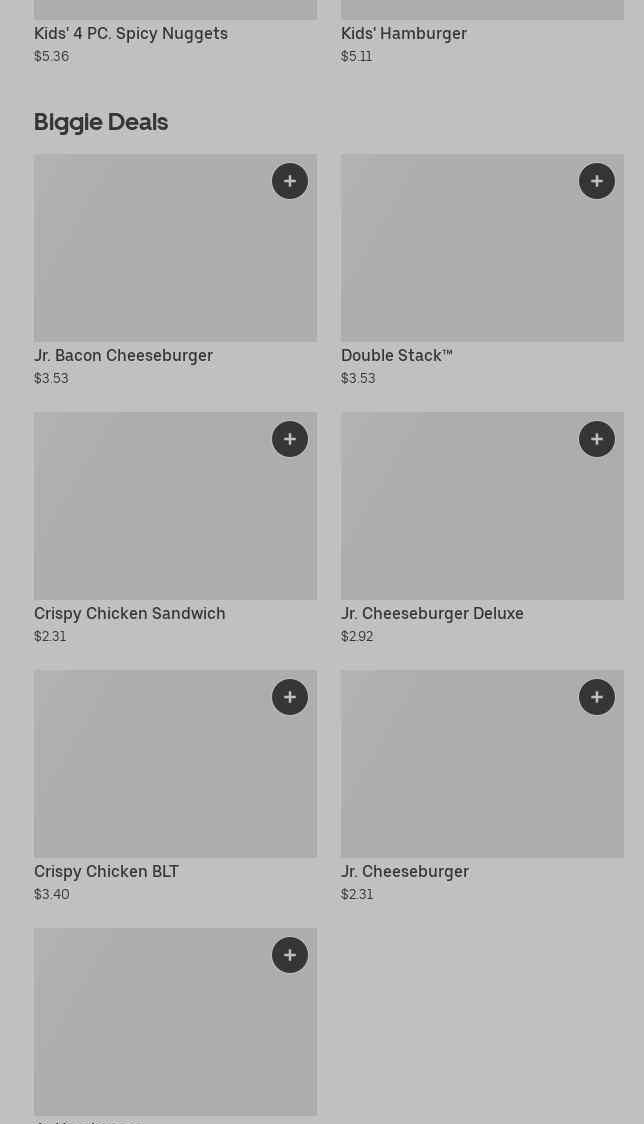
Task: View Double Stack item details
Action: click(x=482, y=271)
